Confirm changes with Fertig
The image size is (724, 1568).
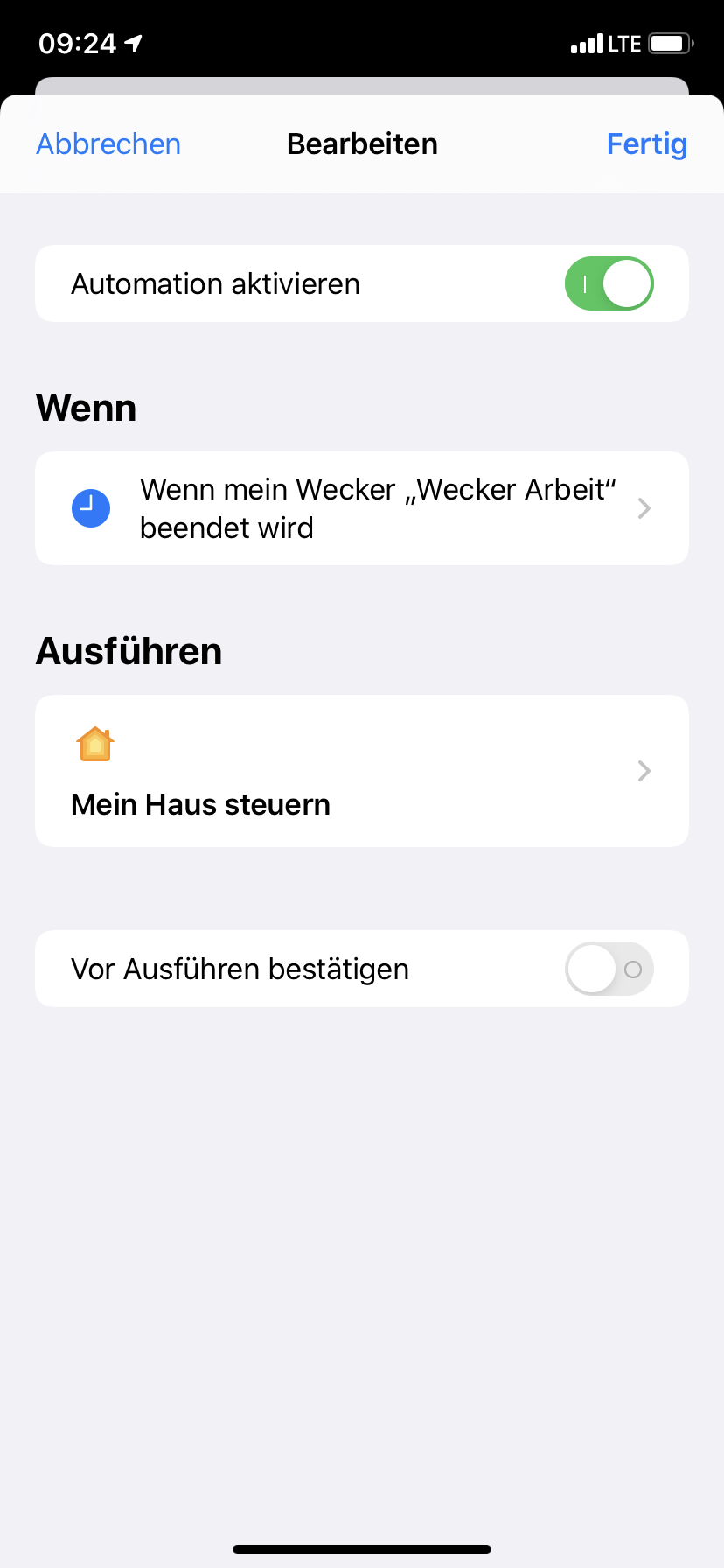coord(646,144)
